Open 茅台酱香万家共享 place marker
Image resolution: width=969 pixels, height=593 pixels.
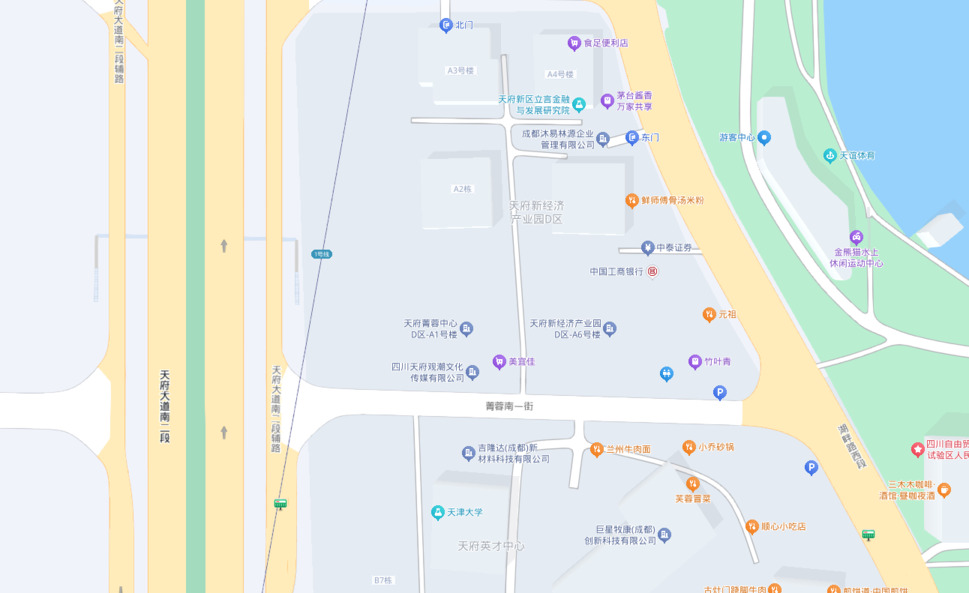607,100
